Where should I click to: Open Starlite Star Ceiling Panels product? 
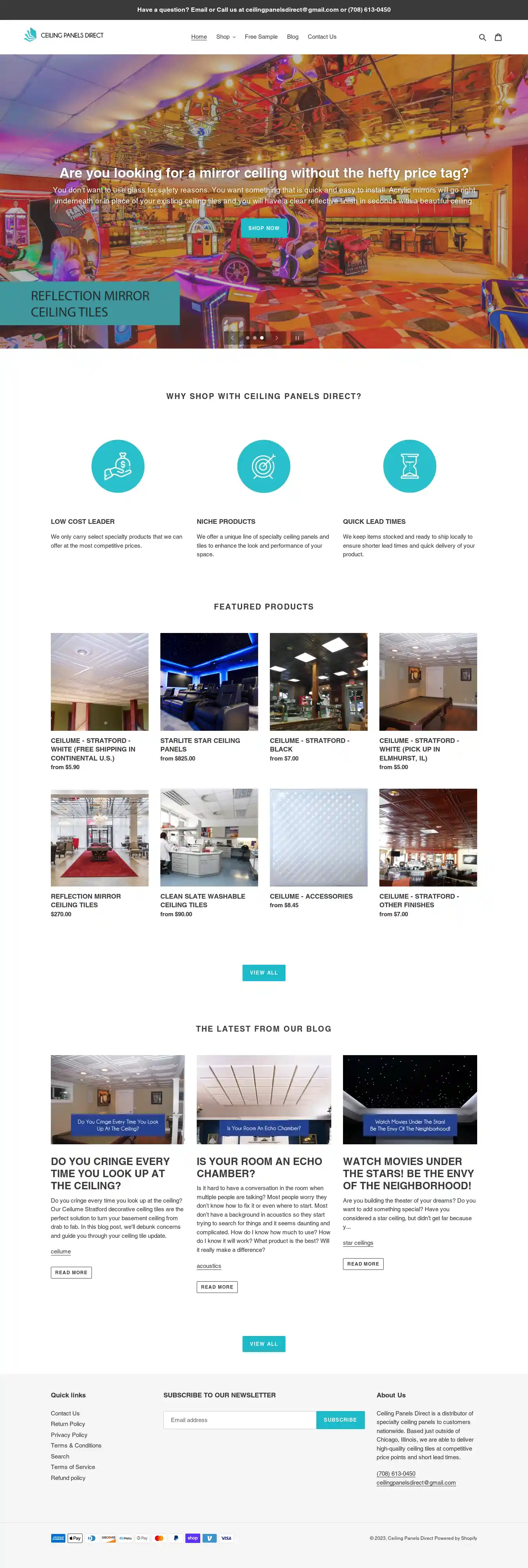pyautogui.click(x=208, y=682)
